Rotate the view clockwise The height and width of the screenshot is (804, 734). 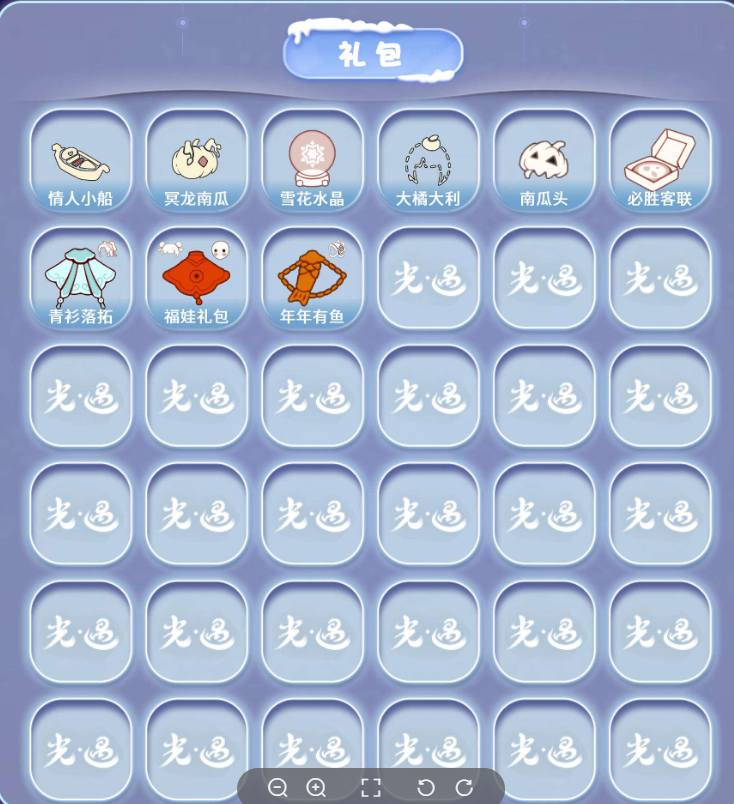click(x=463, y=786)
